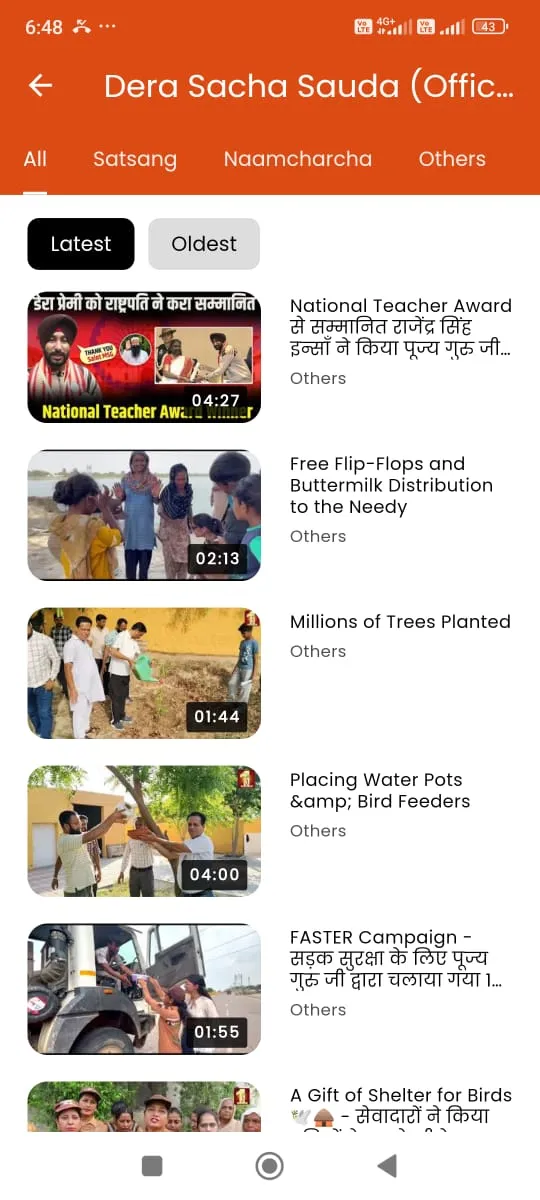This screenshot has height=1200, width=540.
Task: Sort videos by Oldest
Action: 204,244
